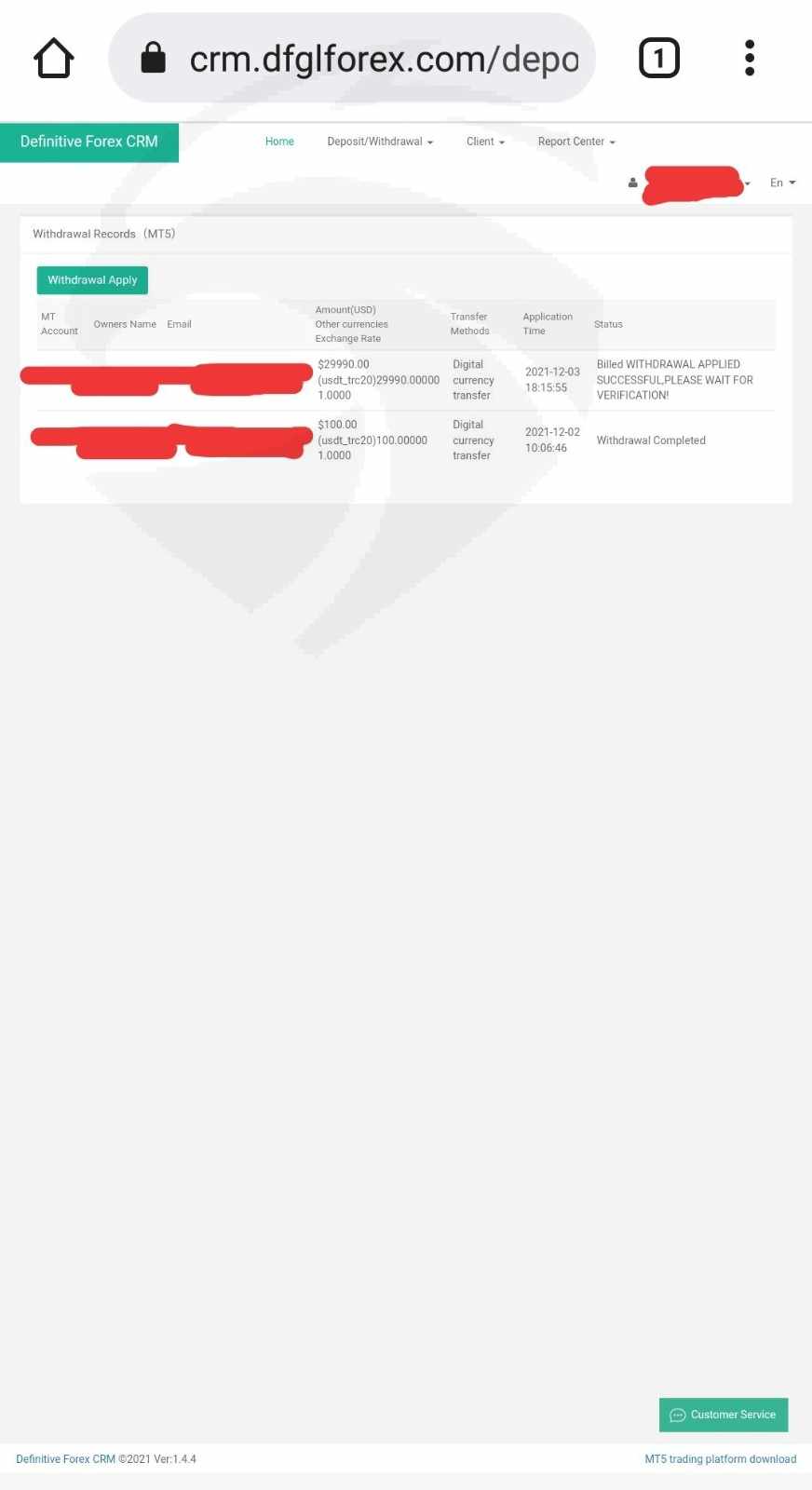Viewport: 812px width, 1490px height.
Task: Open the browser tab switcher
Action: 659,59
